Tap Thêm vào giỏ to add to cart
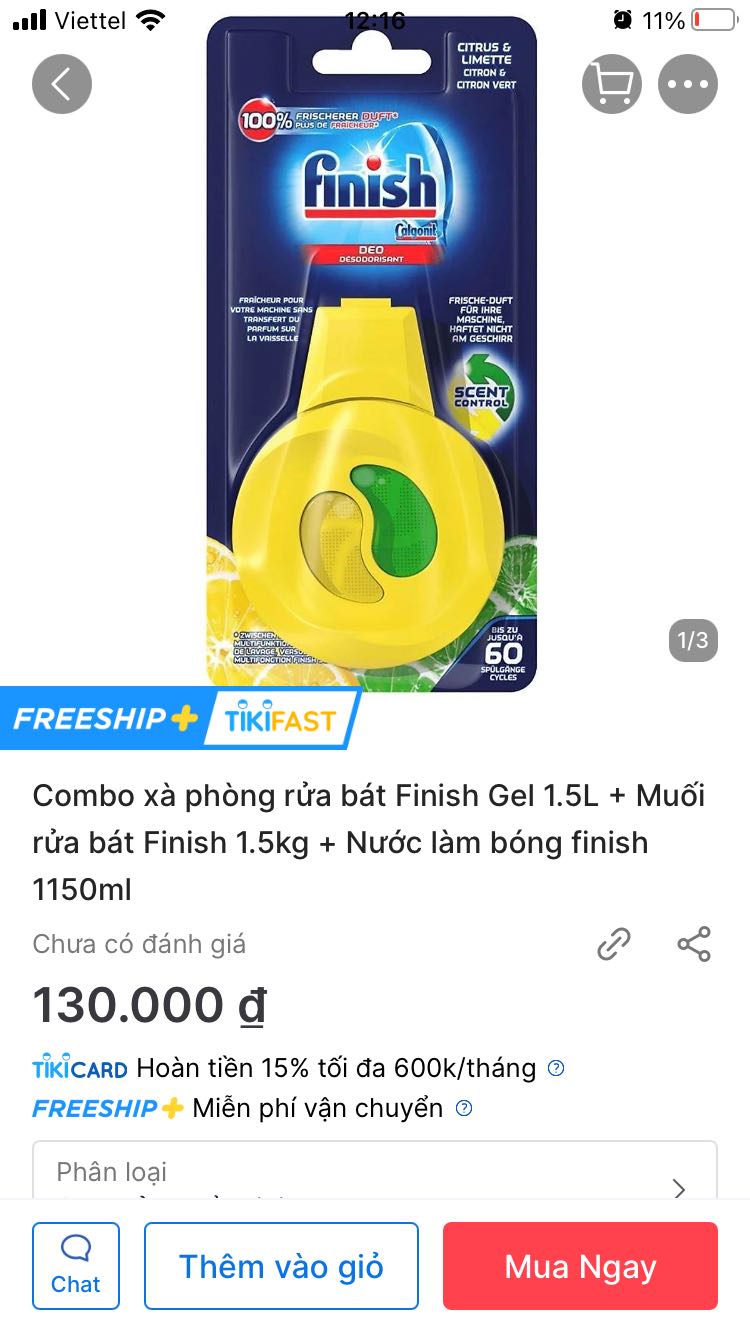 (x=281, y=1265)
